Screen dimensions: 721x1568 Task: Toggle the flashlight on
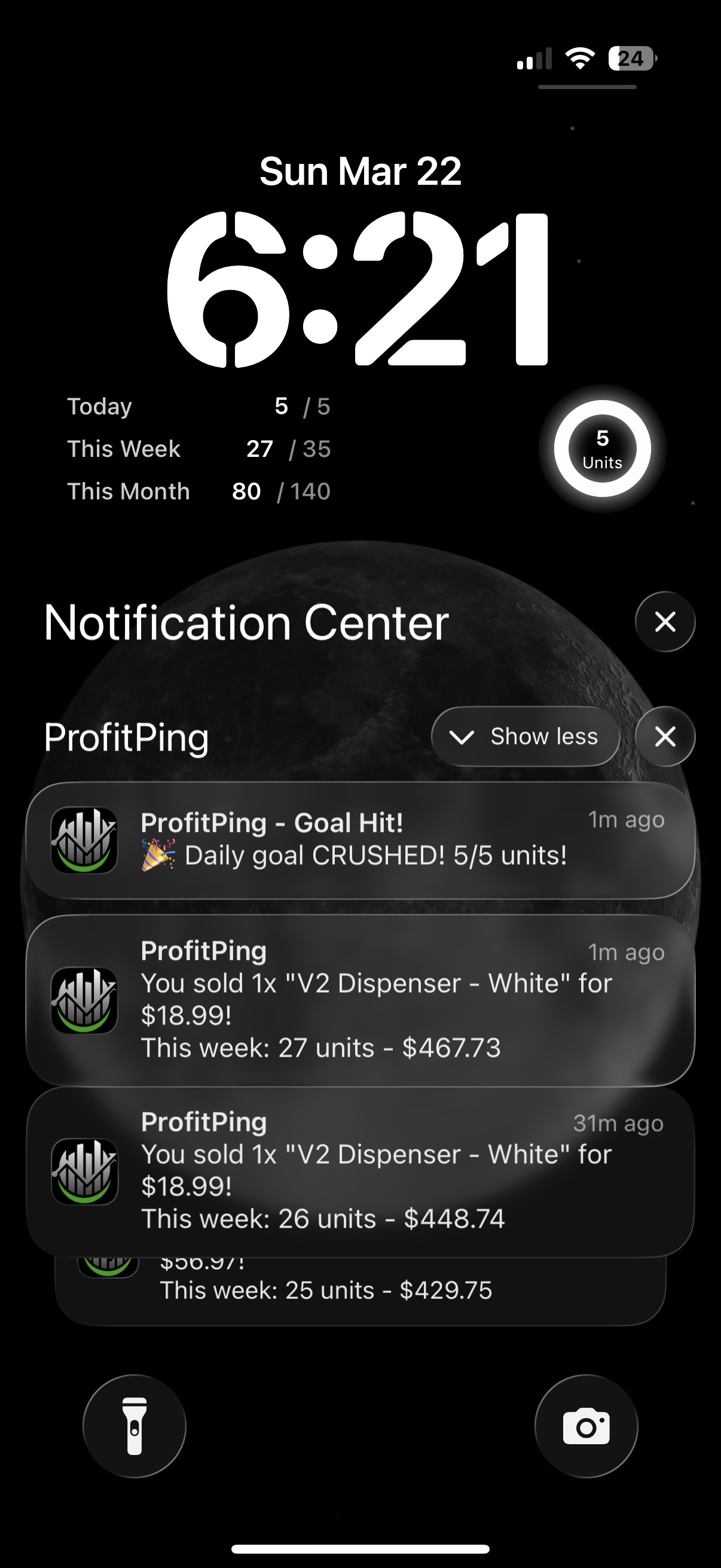pyautogui.click(x=135, y=1427)
